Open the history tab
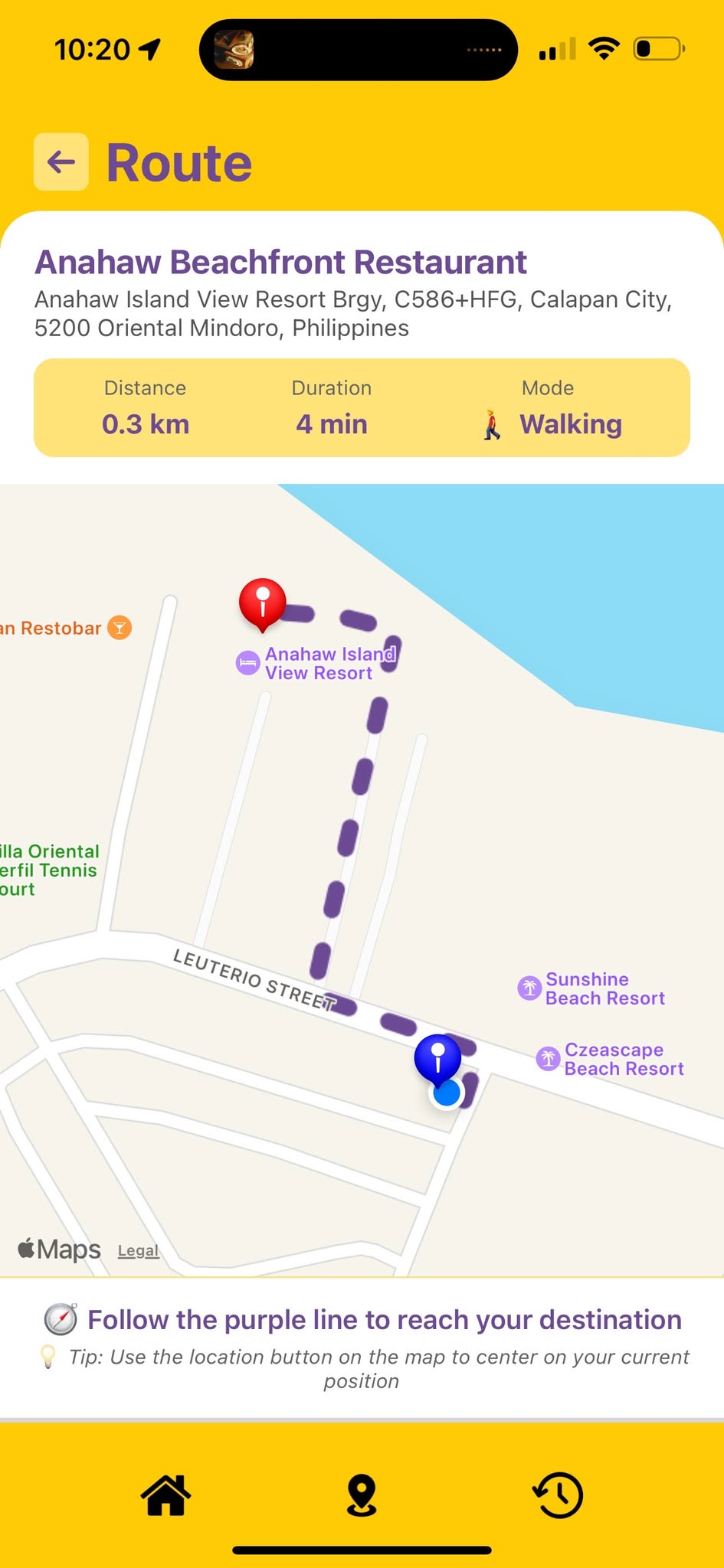Screen dimensions: 724x1568 558,1494
